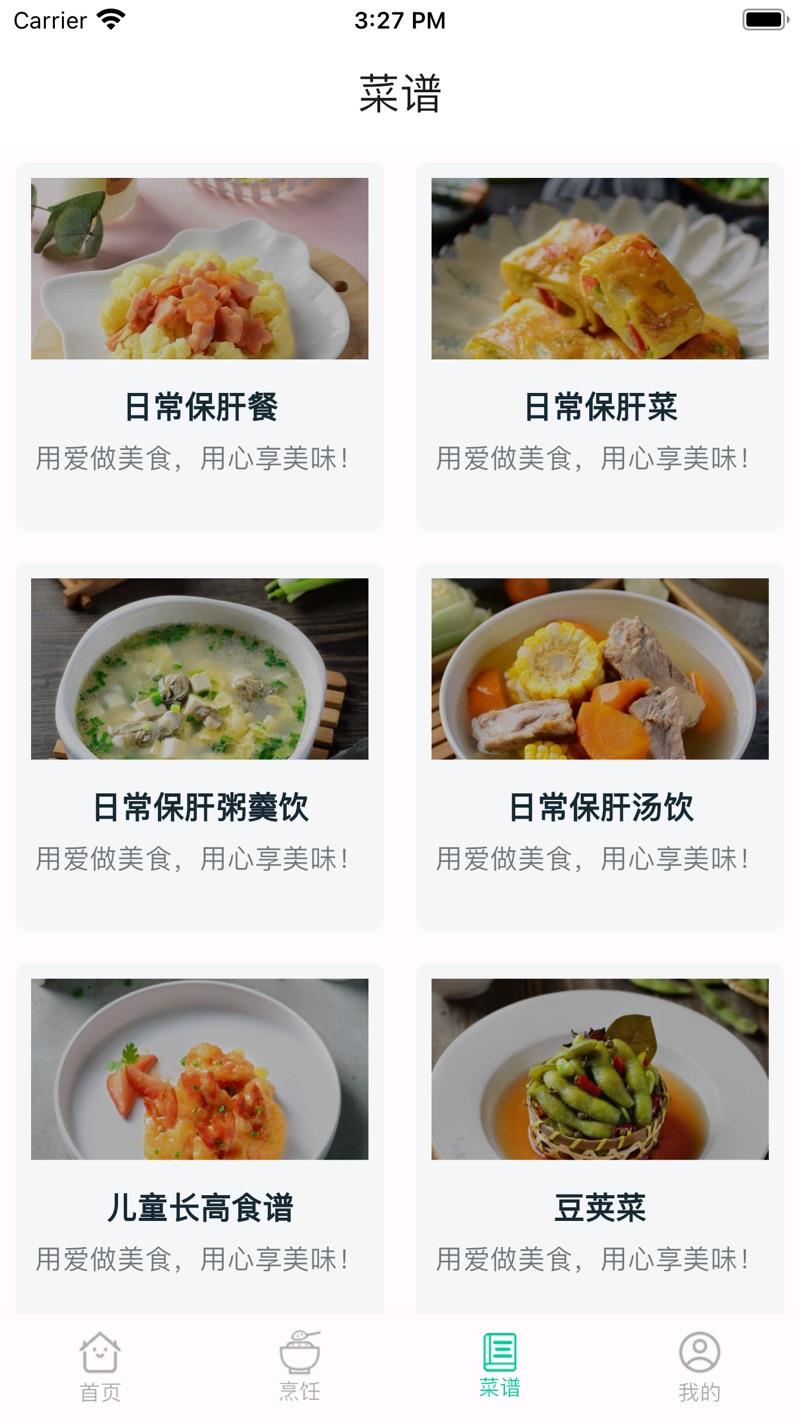The image size is (800, 1422).
Task: Tap the corn soup photo of 日常保肝汤饮
Action: click(x=599, y=668)
